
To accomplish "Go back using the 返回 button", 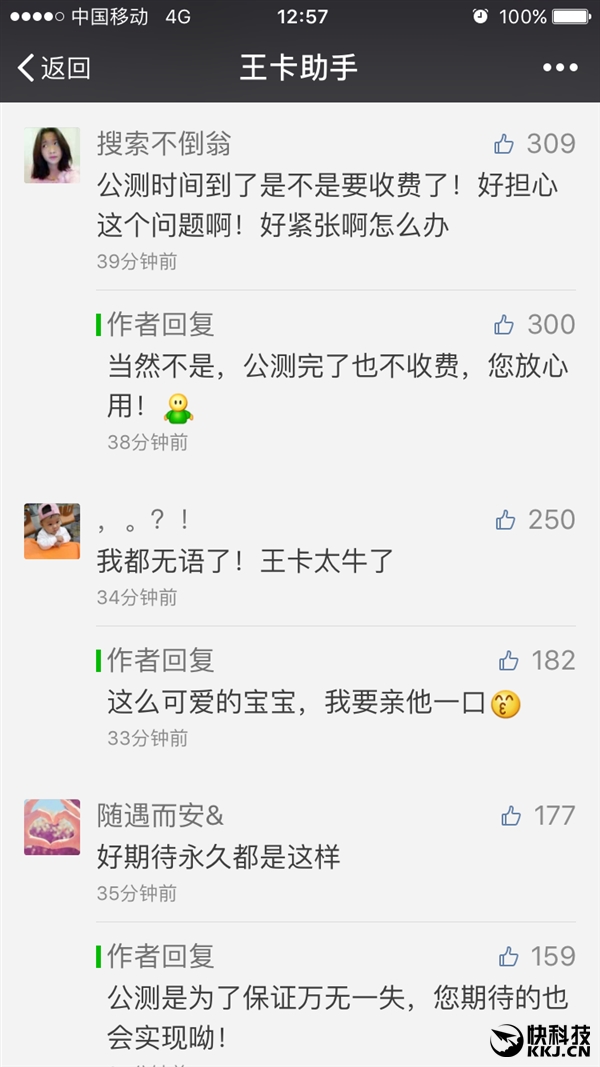I will pyautogui.click(x=54, y=68).
